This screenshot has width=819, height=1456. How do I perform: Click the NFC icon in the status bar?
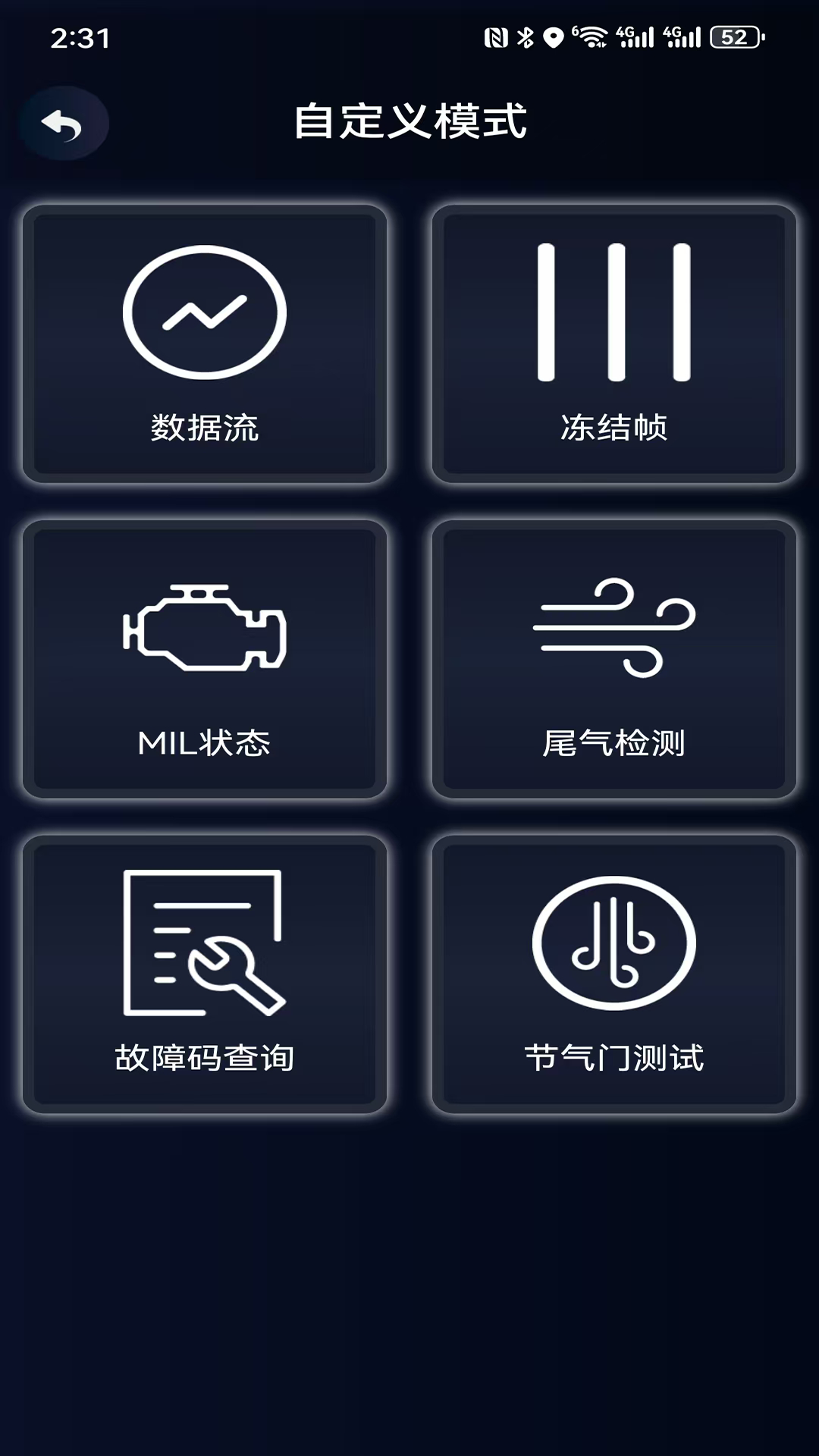pos(497,37)
